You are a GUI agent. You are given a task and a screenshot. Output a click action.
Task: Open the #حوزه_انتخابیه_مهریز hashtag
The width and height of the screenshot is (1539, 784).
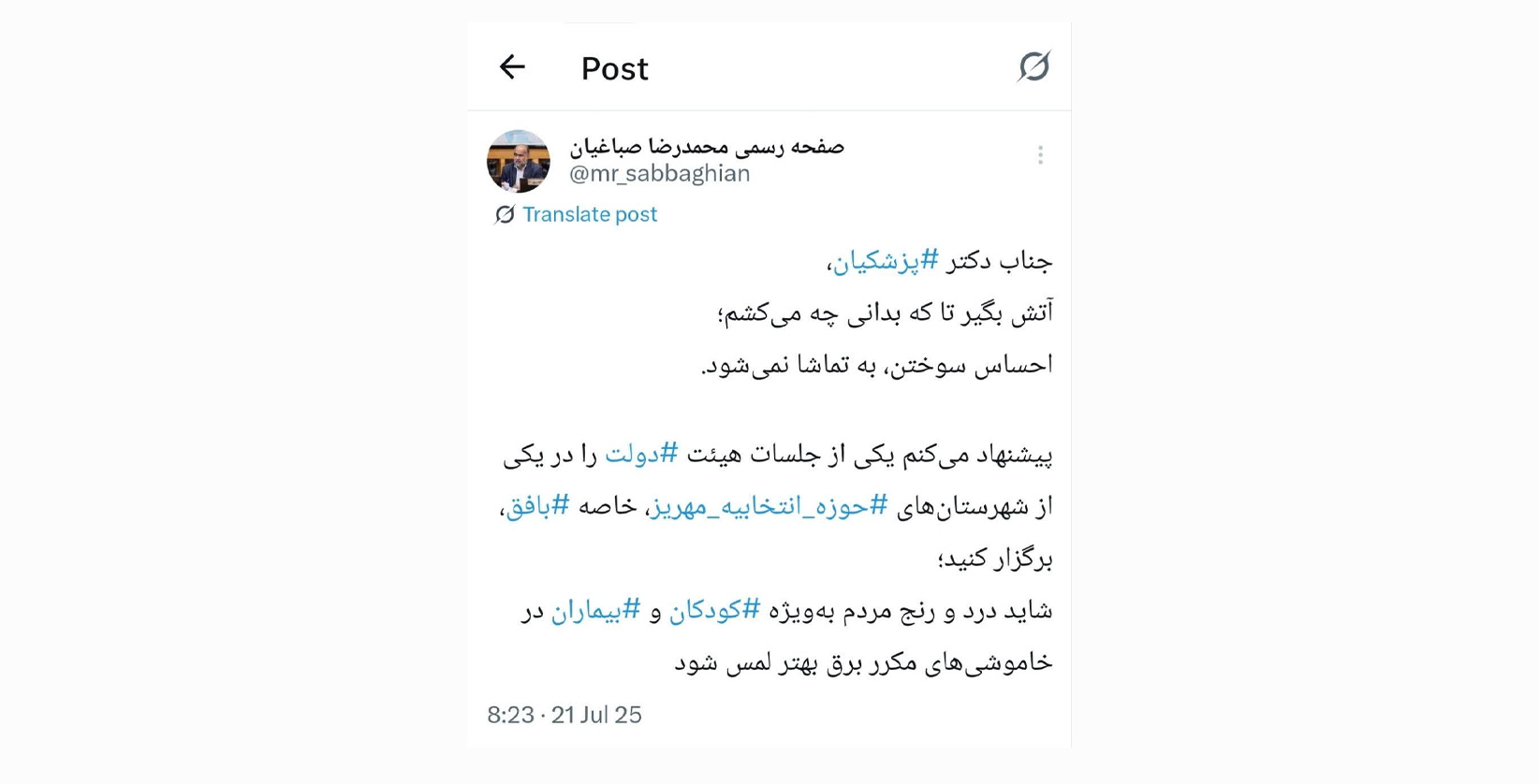point(769,507)
